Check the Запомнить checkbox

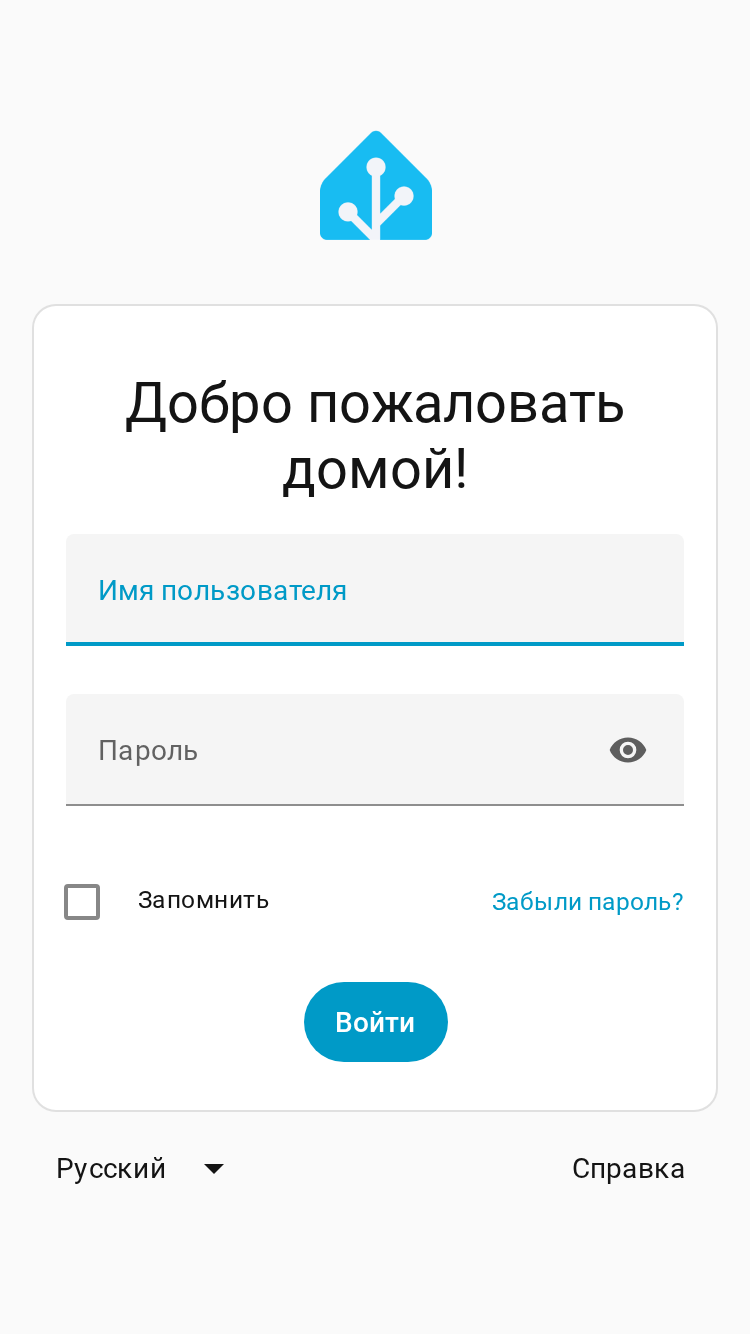coord(82,902)
